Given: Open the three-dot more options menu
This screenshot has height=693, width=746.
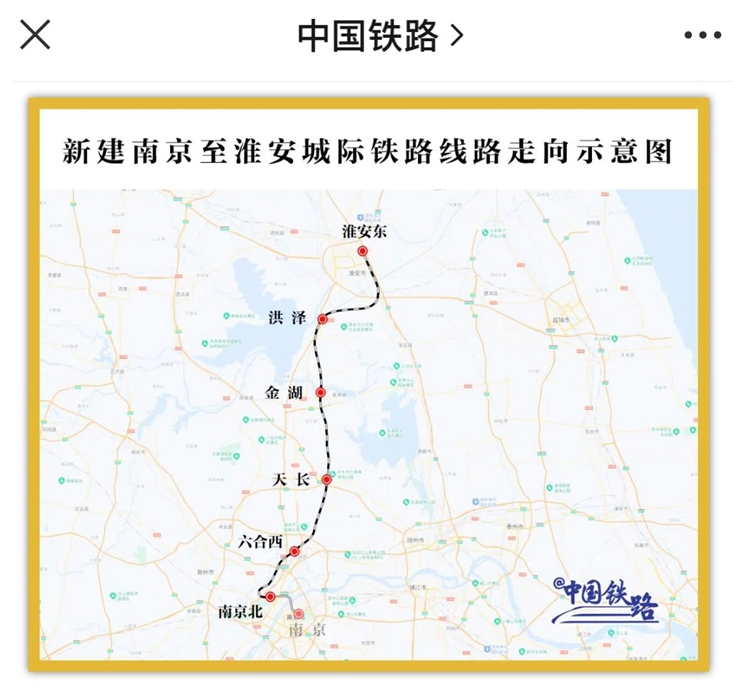Looking at the screenshot, I should tap(702, 36).
